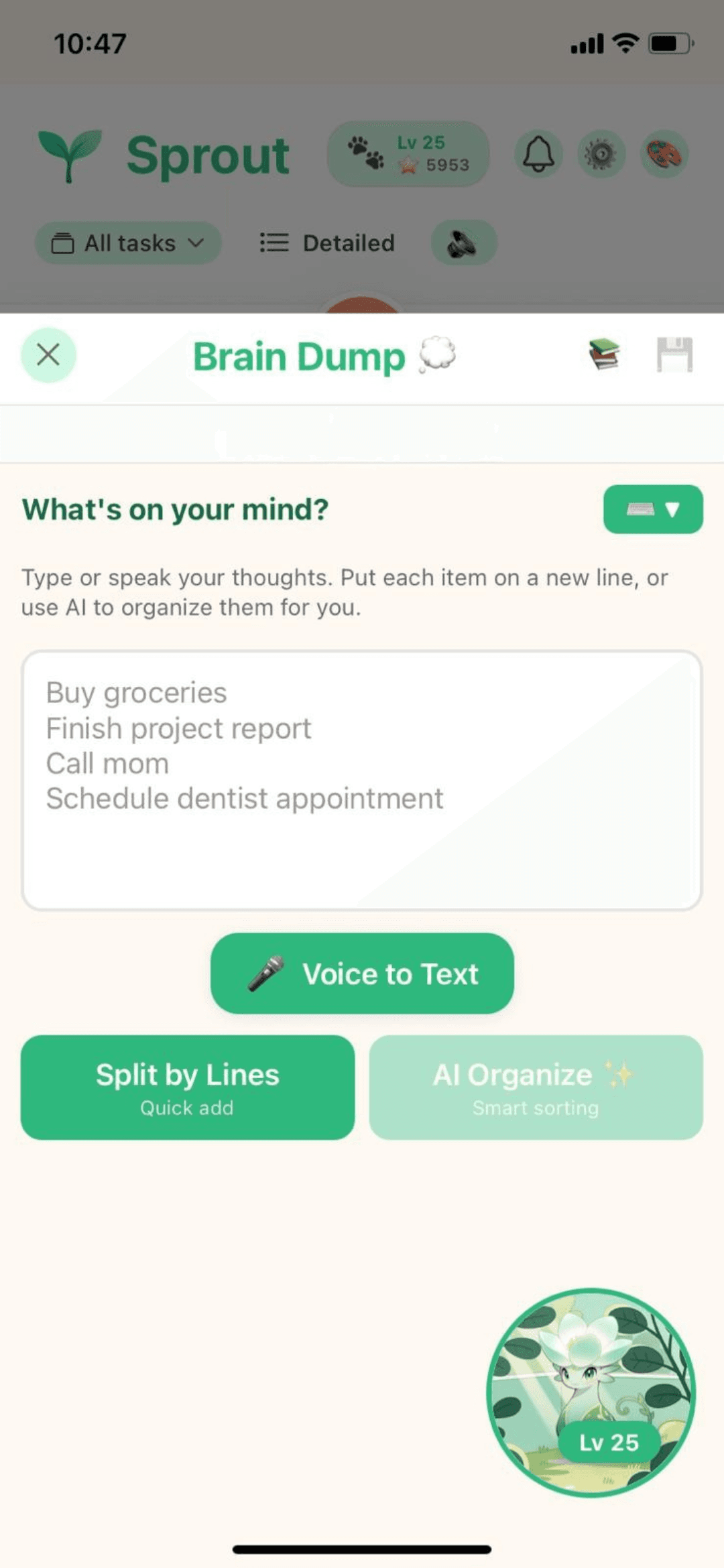Start Voice to Text dictation
The height and width of the screenshot is (1568, 724).
click(x=362, y=974)
